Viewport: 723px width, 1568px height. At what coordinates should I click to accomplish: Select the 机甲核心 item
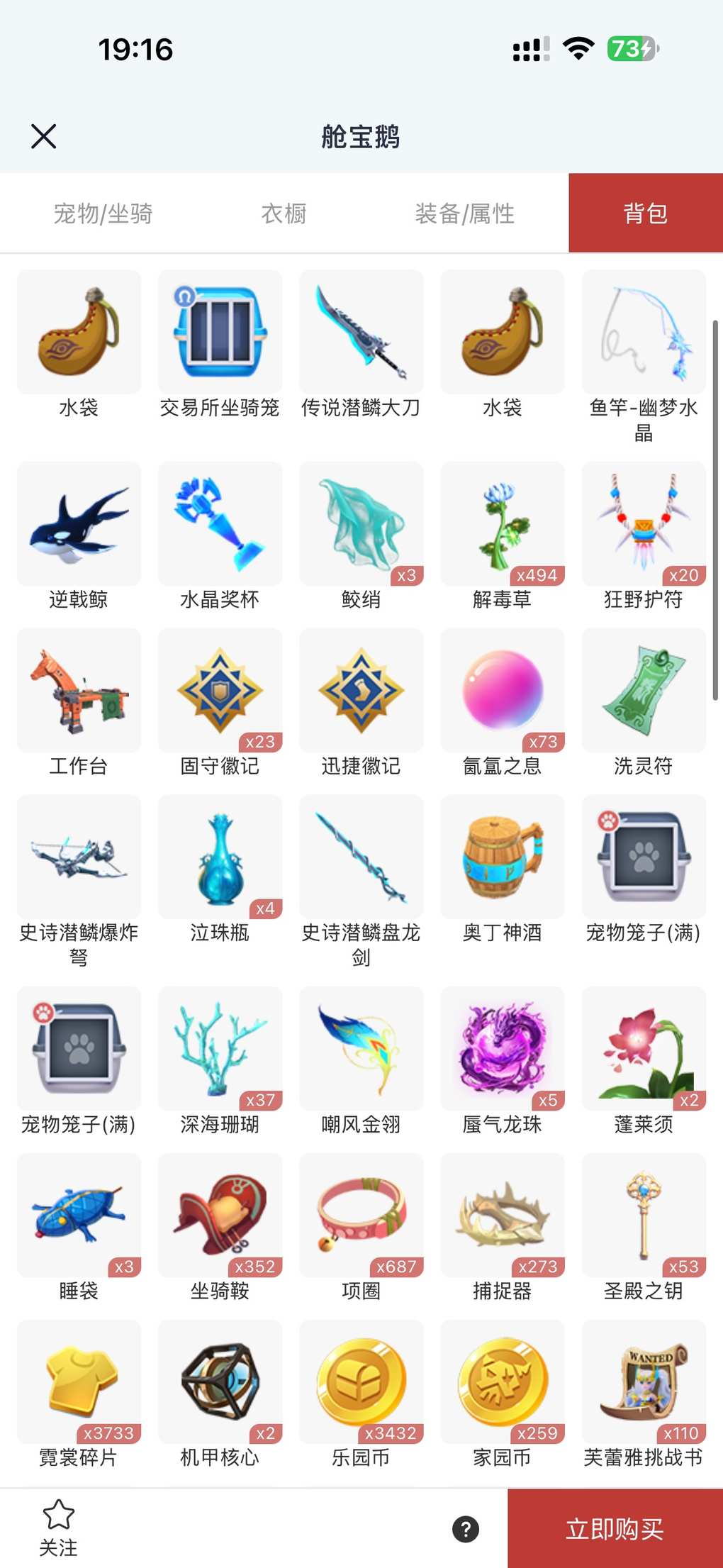coord(220,1381)
